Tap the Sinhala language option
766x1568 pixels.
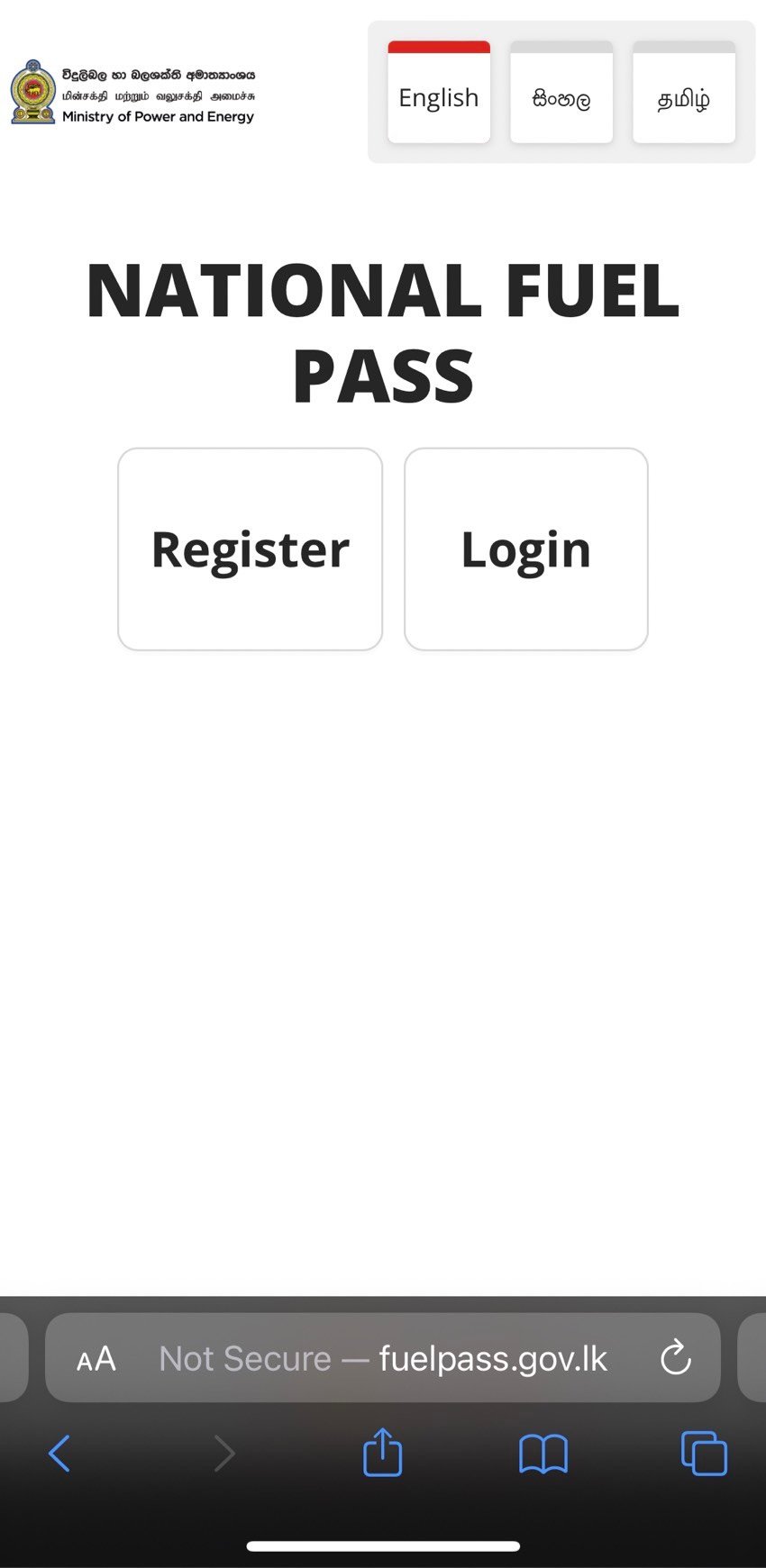tap(561, 97)
